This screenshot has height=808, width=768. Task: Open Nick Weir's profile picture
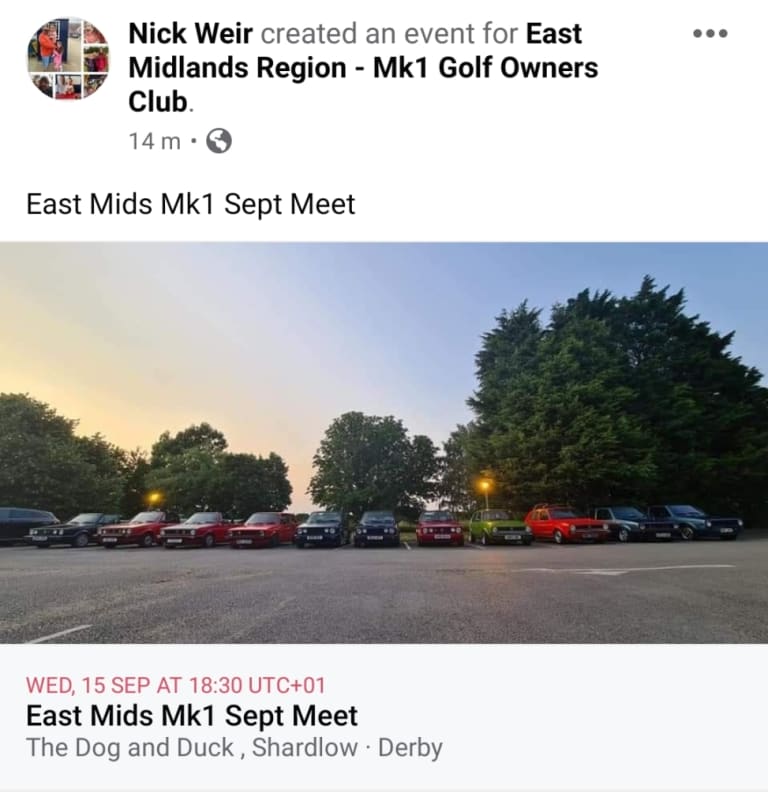tap(68, 58)
